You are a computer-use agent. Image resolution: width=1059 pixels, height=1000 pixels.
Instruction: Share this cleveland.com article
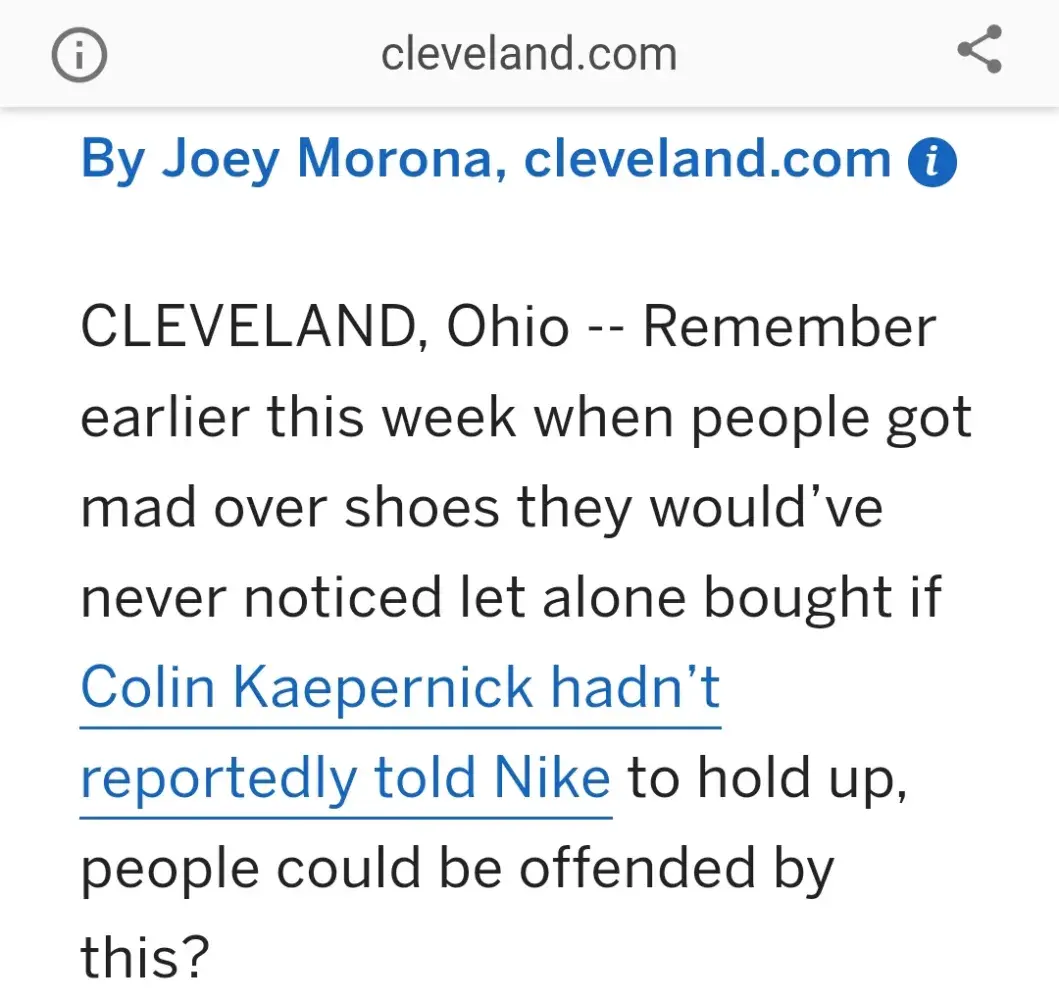click(979, 52)
